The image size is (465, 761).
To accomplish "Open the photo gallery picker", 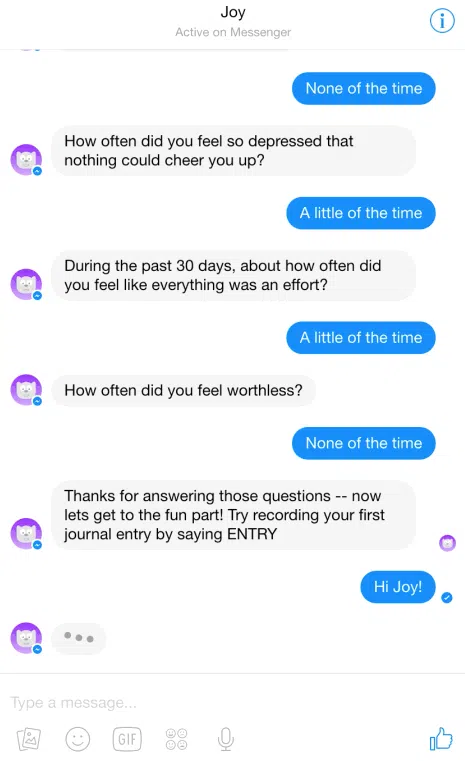I will pyautogui.click(x=29, y=739).
